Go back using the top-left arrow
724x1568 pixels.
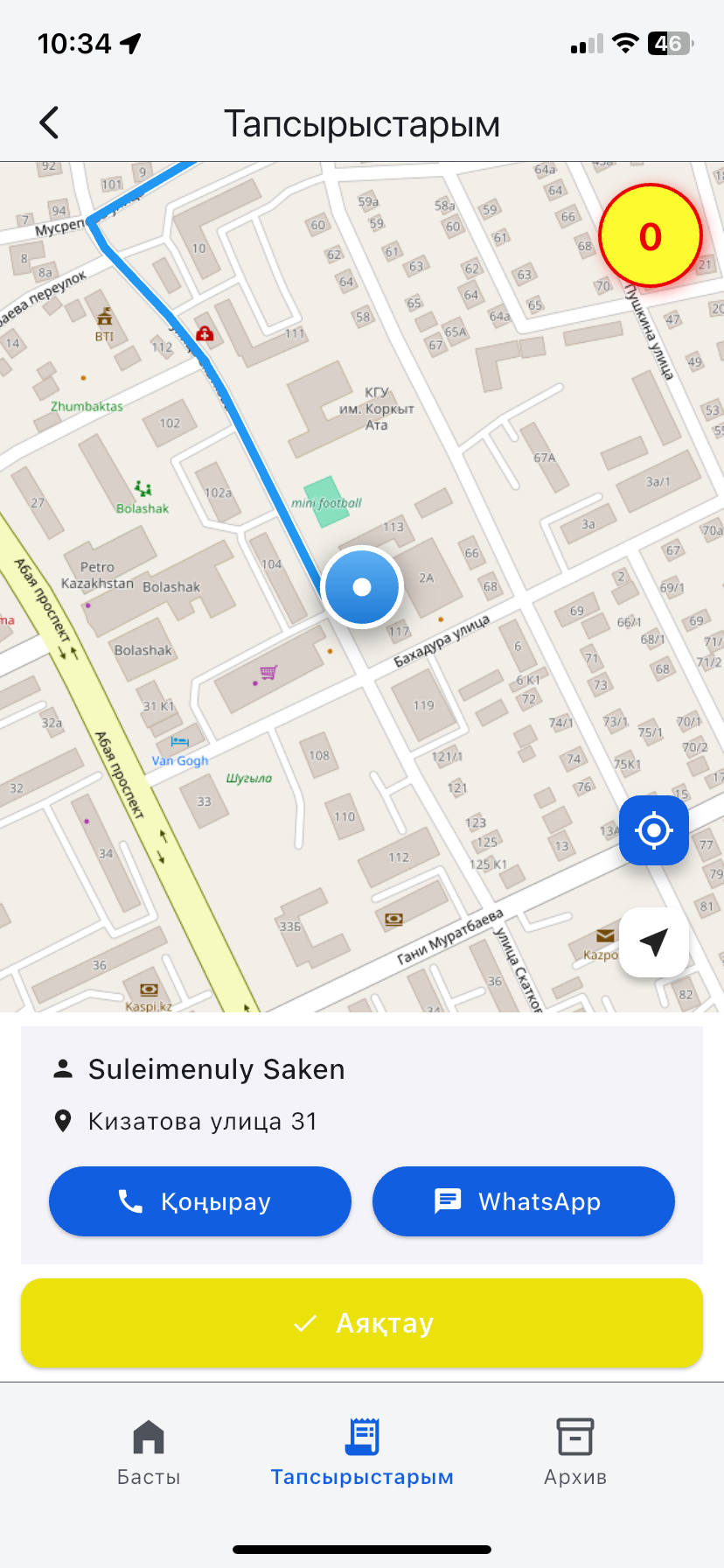50,123
